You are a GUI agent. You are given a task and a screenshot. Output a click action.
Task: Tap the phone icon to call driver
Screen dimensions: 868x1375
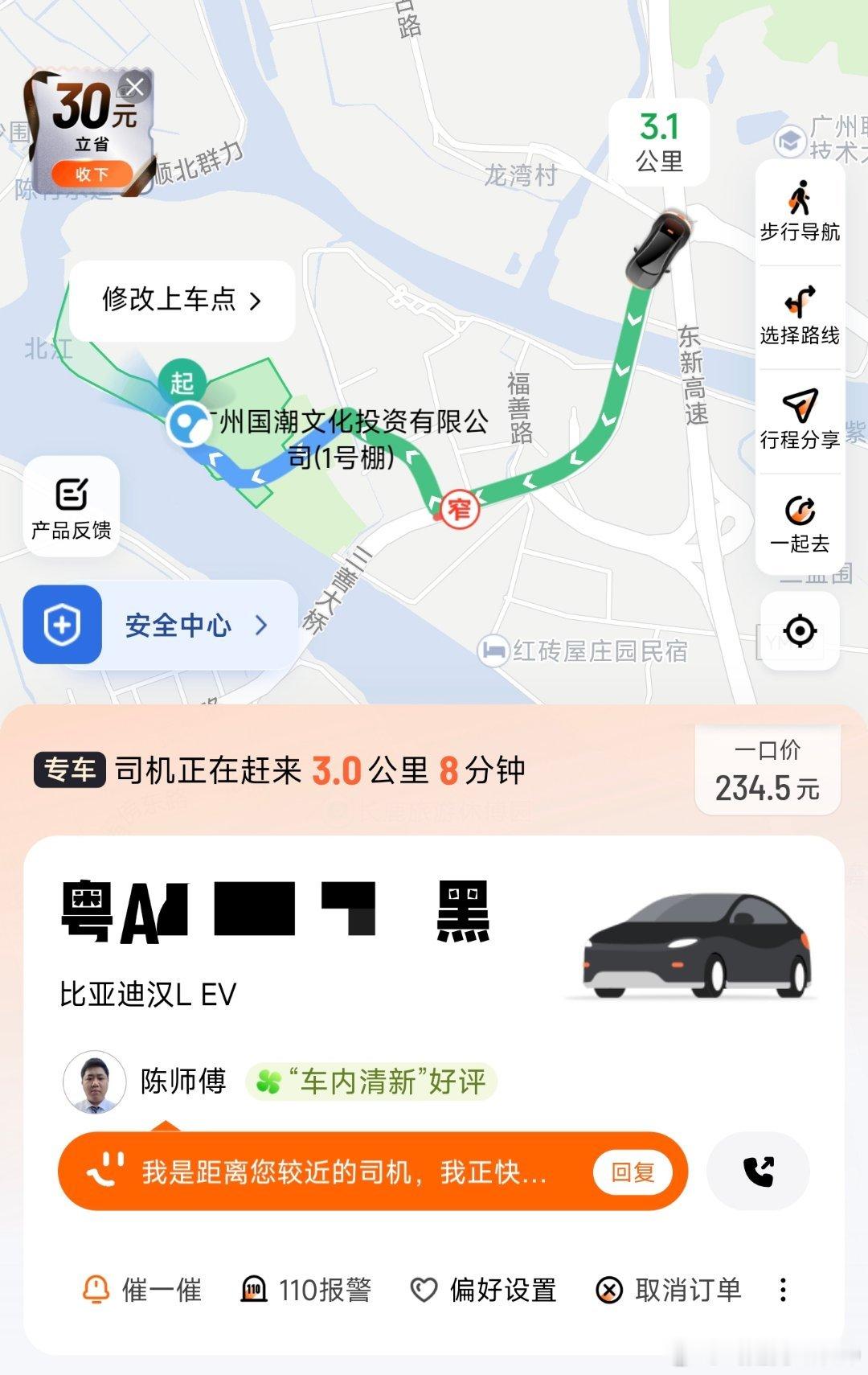coord(758,1172)
